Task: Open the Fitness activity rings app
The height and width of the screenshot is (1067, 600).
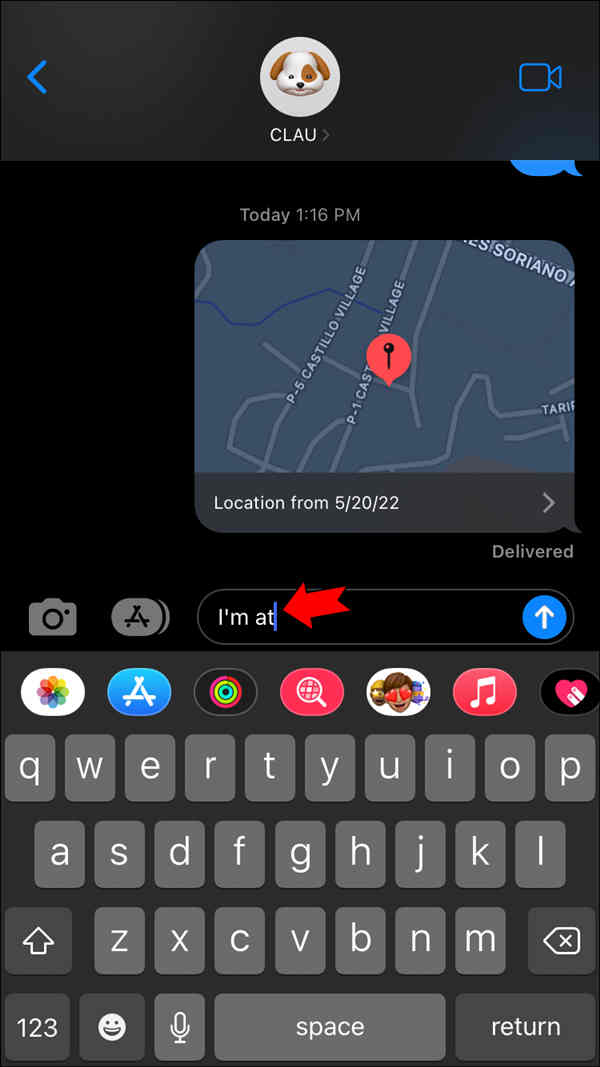Action: [225, 691]
